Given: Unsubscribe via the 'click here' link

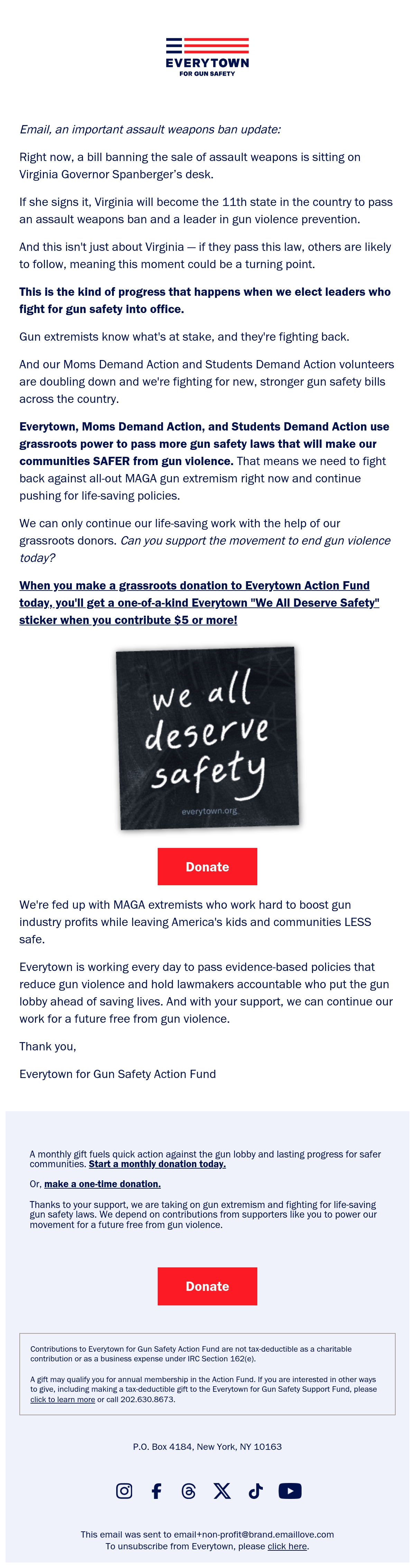Looking at the screenshot, I should [287, 1546].
